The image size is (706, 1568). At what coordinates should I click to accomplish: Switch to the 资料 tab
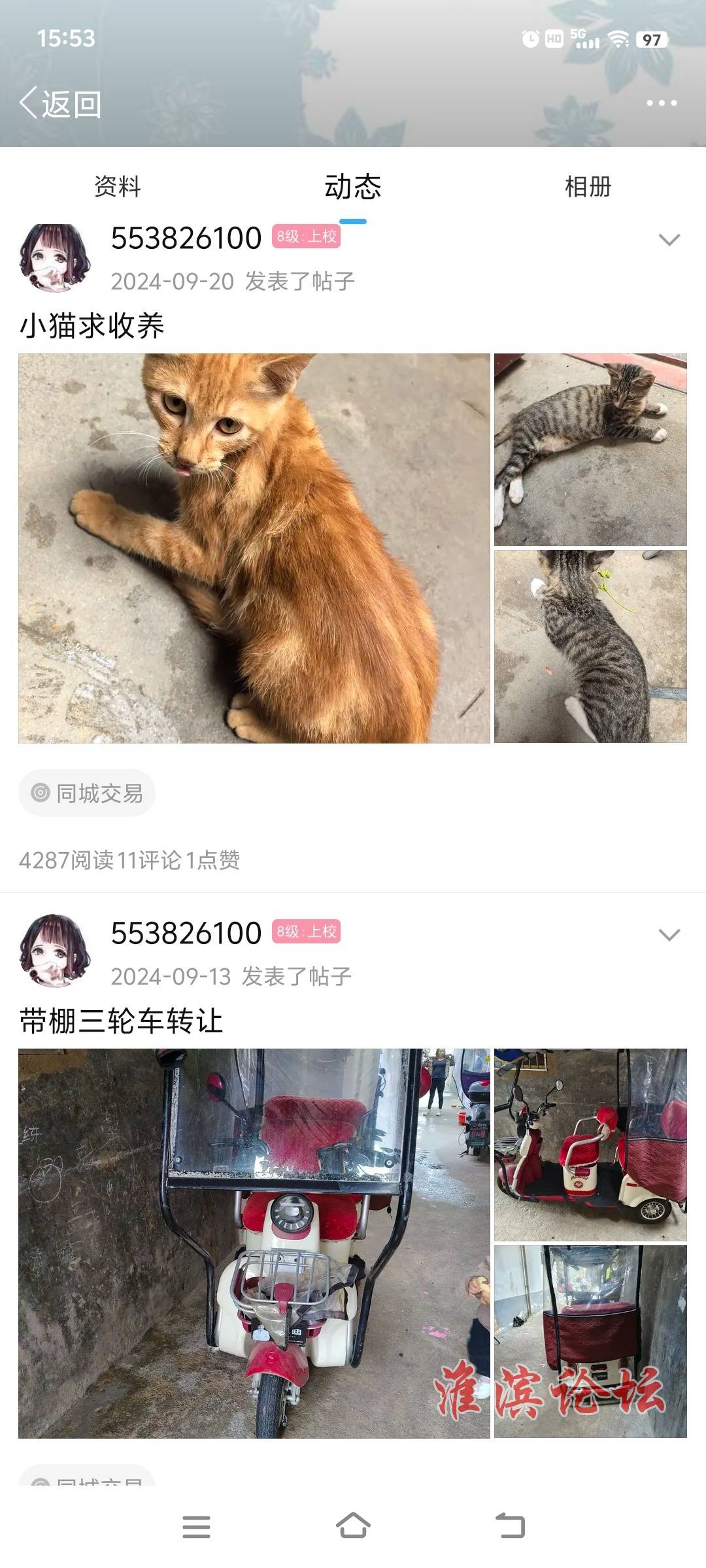118,187
